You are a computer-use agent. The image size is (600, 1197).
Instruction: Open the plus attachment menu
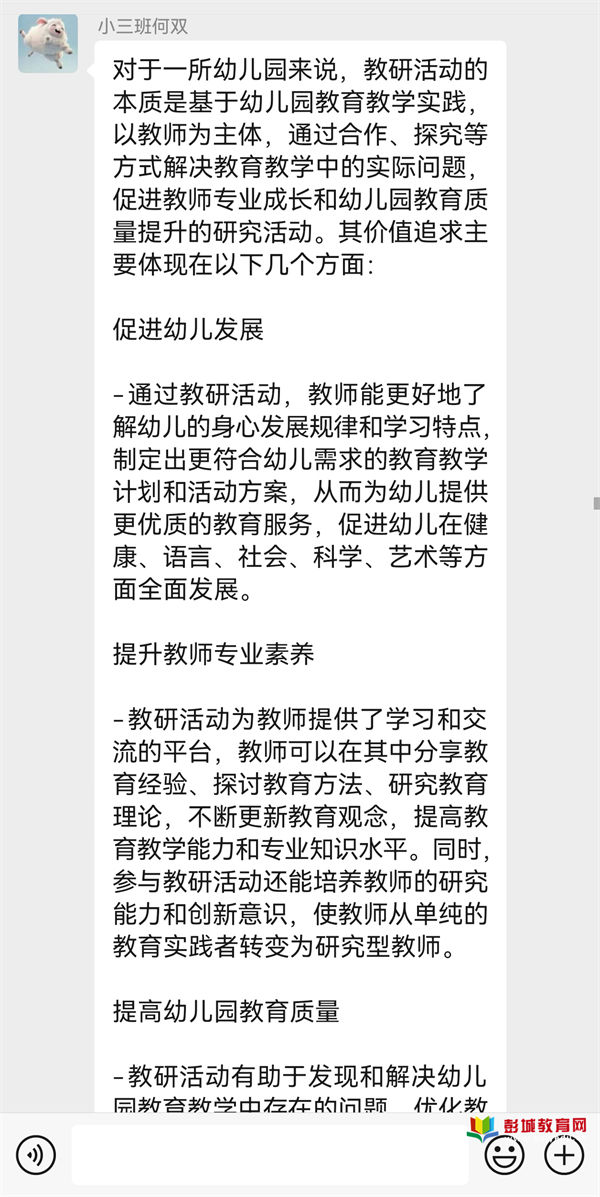[x=564, y=1154]
